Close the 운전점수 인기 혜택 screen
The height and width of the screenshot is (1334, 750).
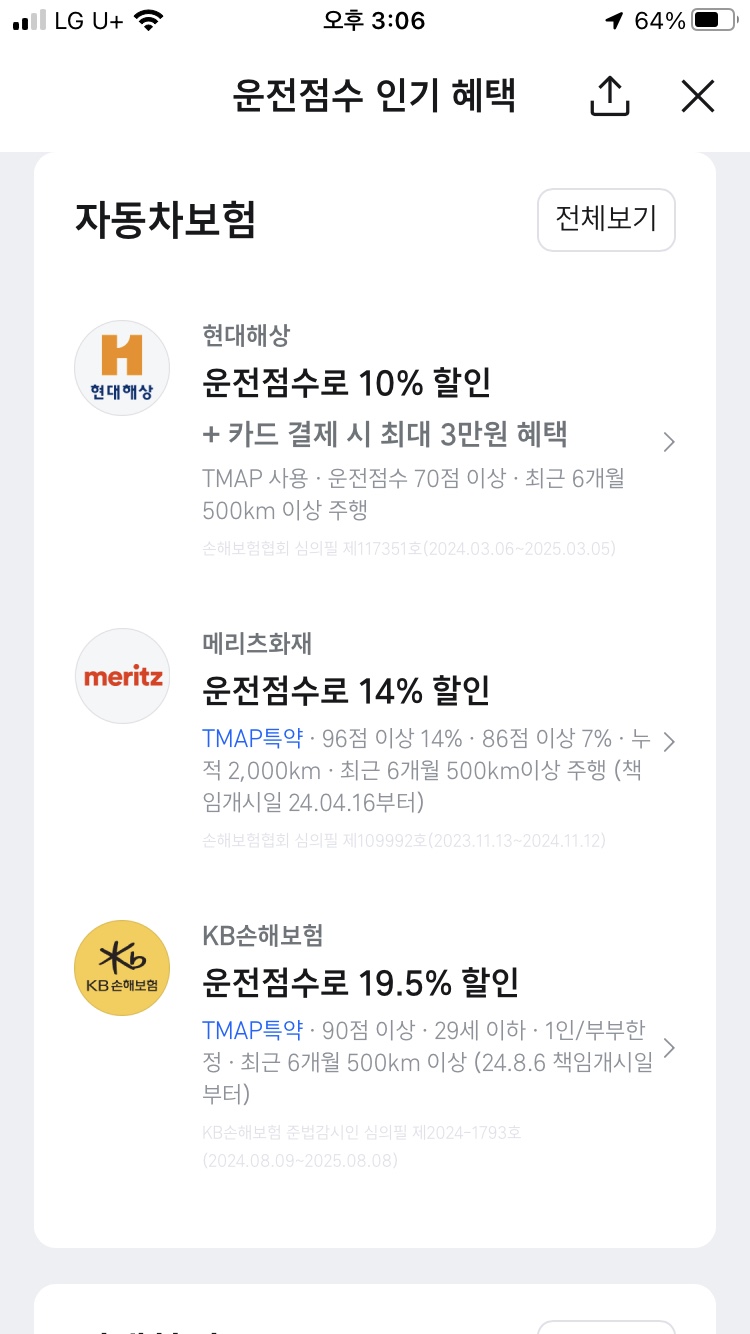(x=697, y=96)
